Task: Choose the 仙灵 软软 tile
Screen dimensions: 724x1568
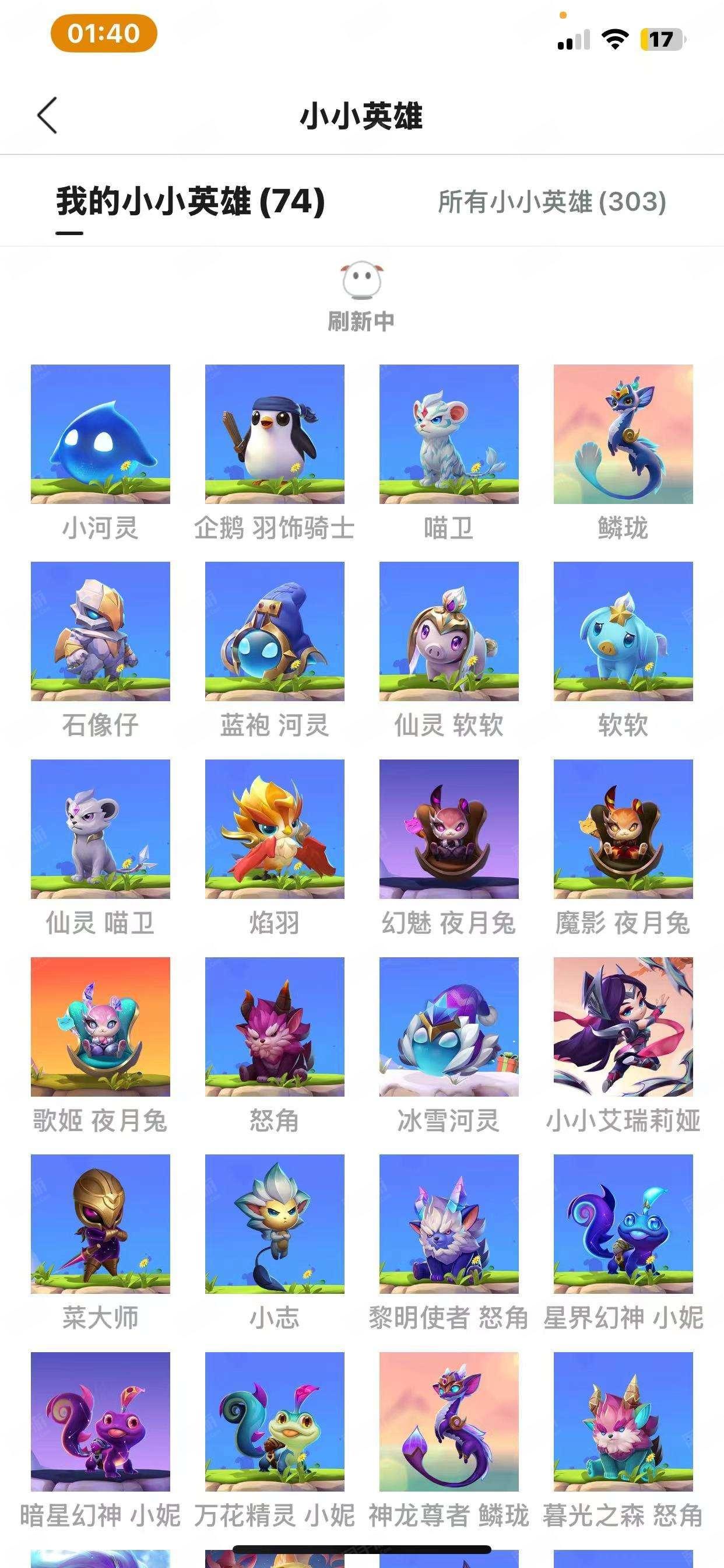Action: 449,631
